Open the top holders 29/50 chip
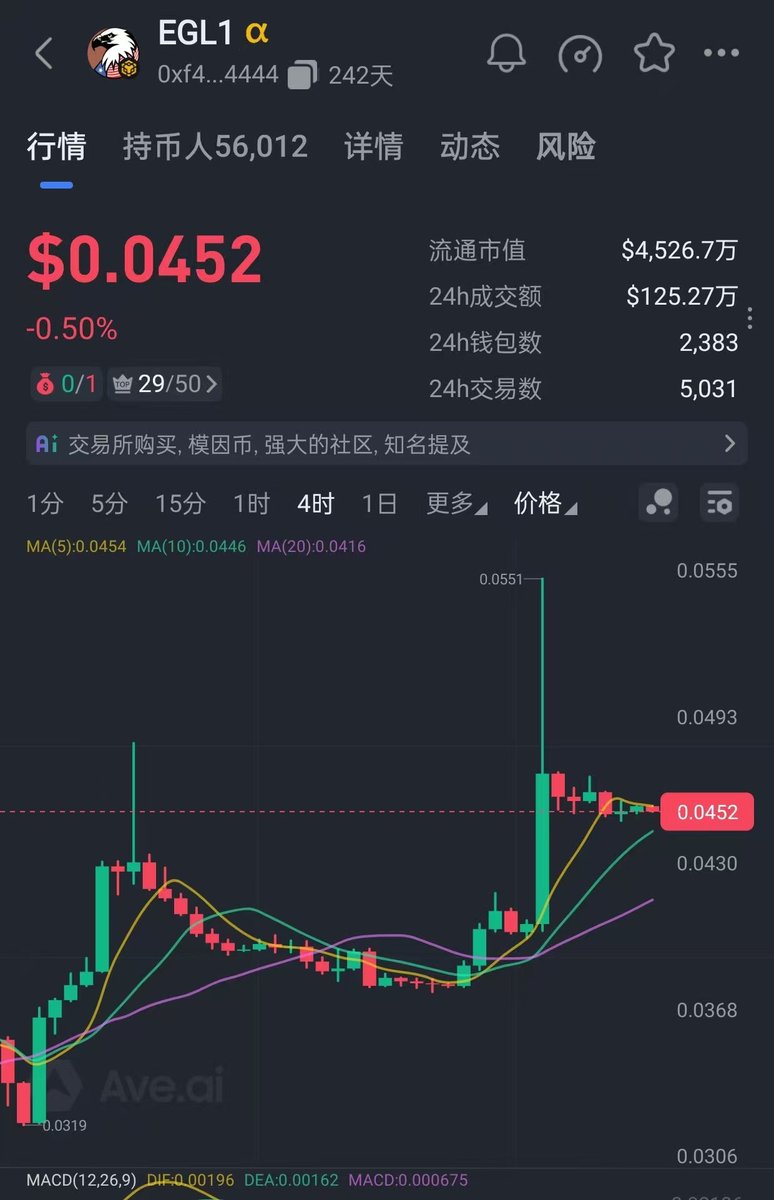 click(x=165, y=383)
